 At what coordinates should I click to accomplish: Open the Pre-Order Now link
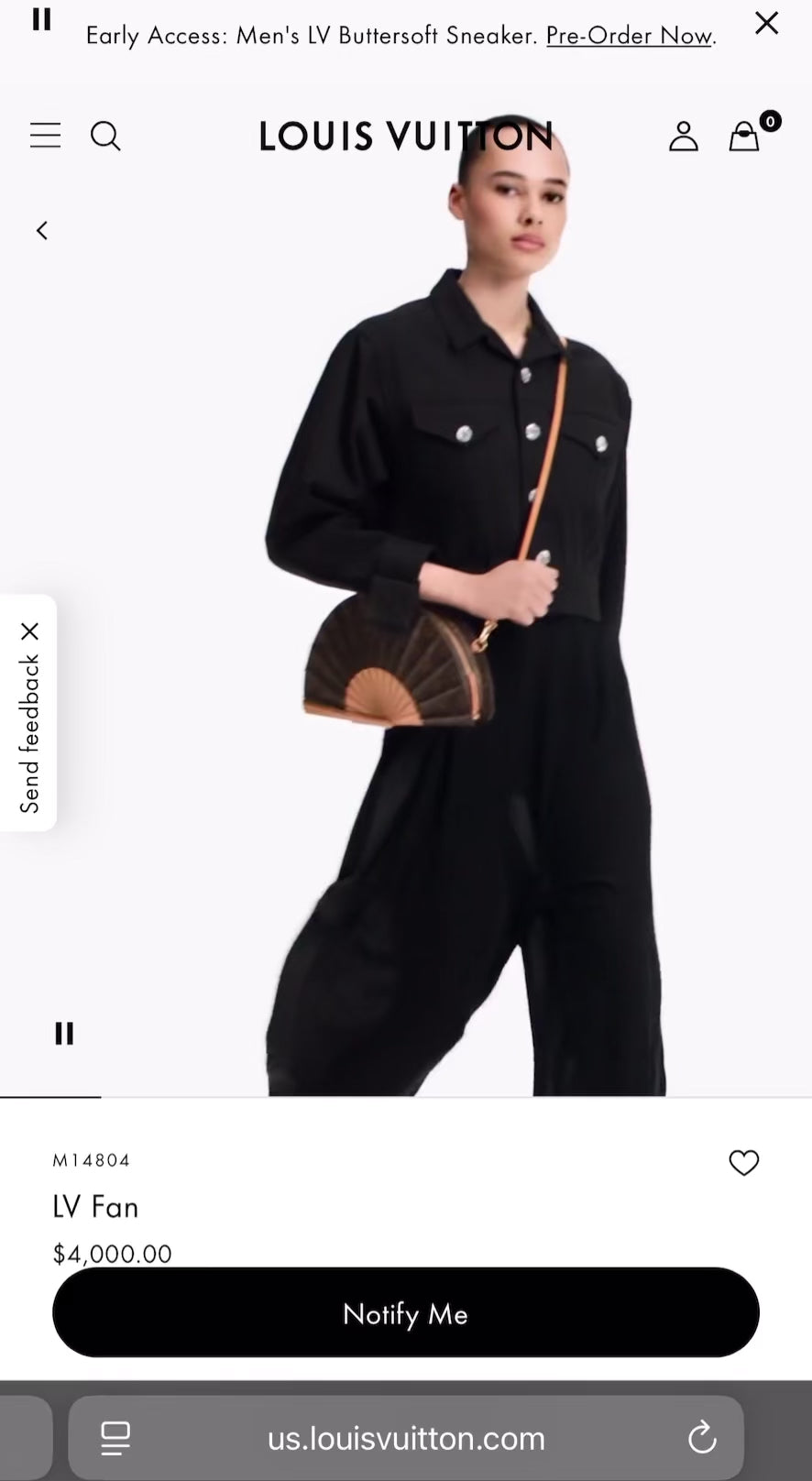point(630,36)
